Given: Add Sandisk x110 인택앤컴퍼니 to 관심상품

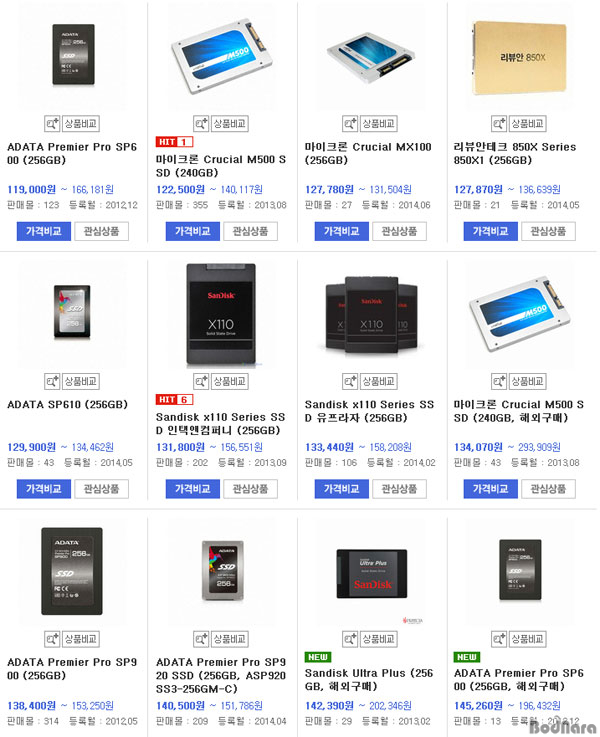Looking at the screenshot, I should point(250,489).
